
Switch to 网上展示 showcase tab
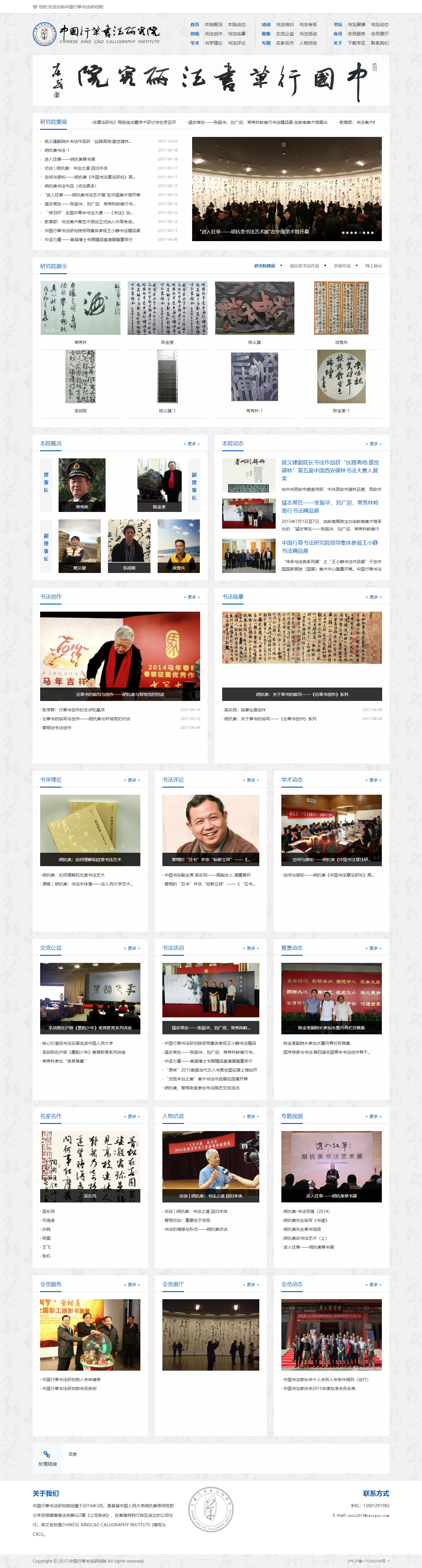pos(373,266)
